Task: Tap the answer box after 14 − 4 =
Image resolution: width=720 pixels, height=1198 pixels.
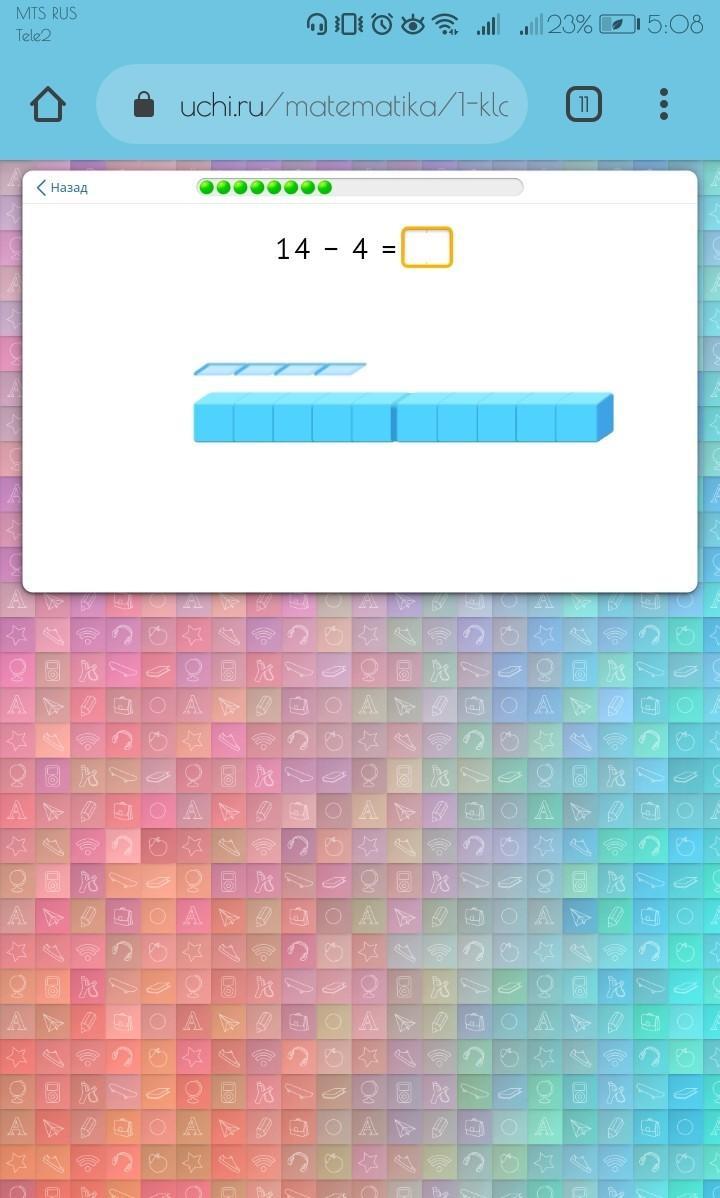Action: 427,248
